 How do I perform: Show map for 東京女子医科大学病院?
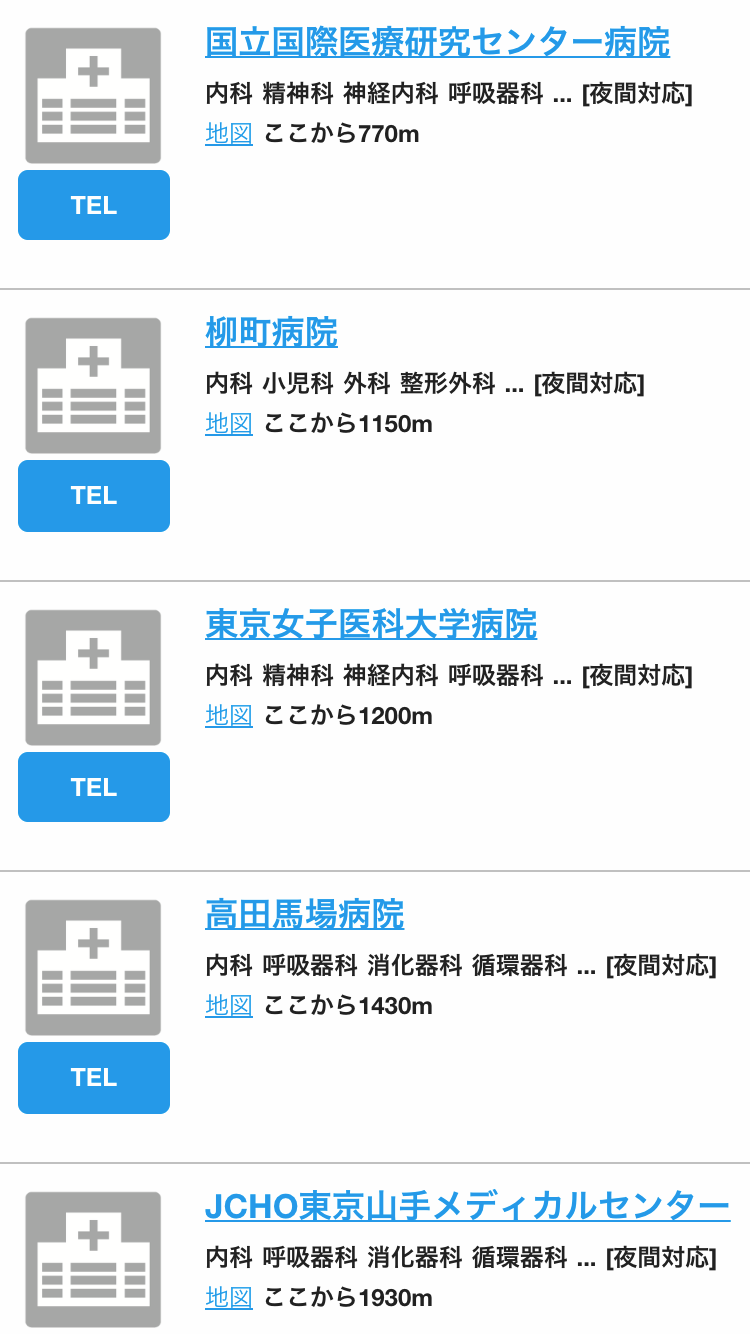coord(229,715)
